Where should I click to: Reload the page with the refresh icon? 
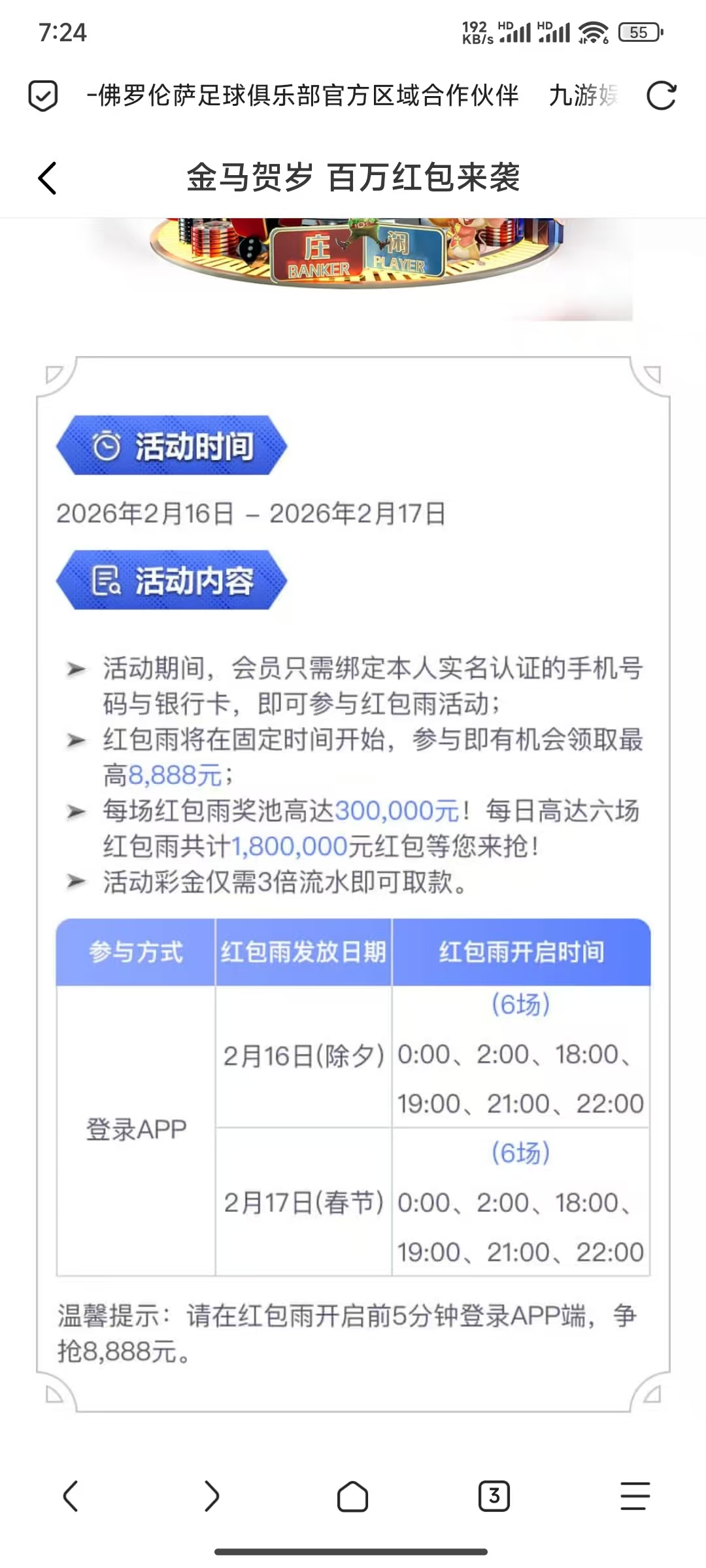pyautogui.click(x=661, y=96)
